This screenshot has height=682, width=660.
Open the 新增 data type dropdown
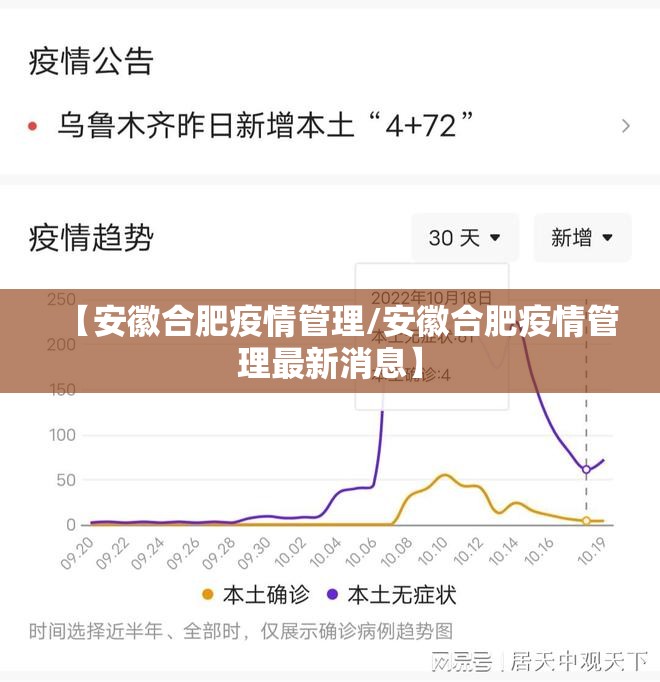click(582, 238)
